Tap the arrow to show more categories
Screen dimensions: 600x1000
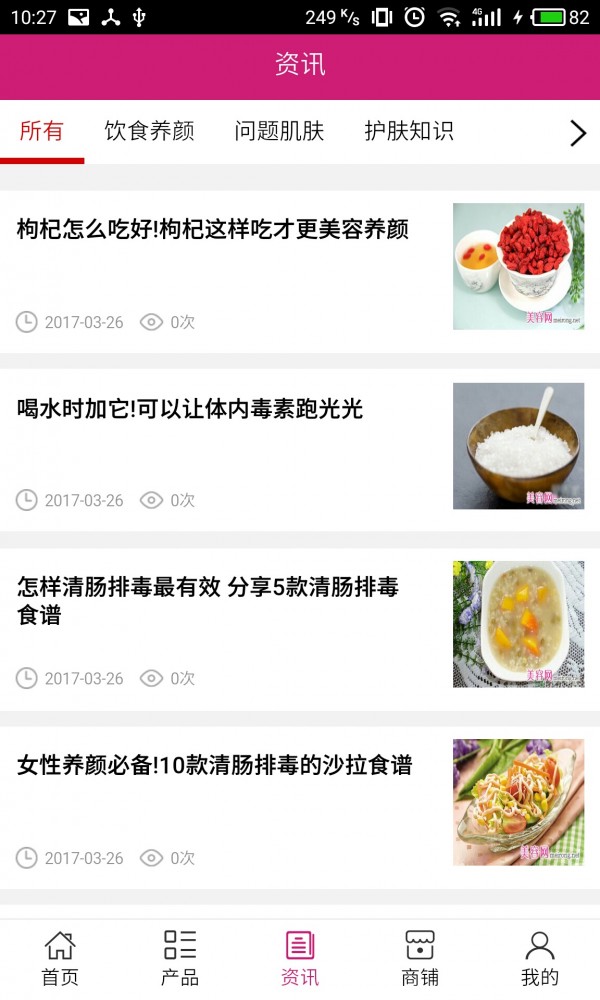(577, 133)
